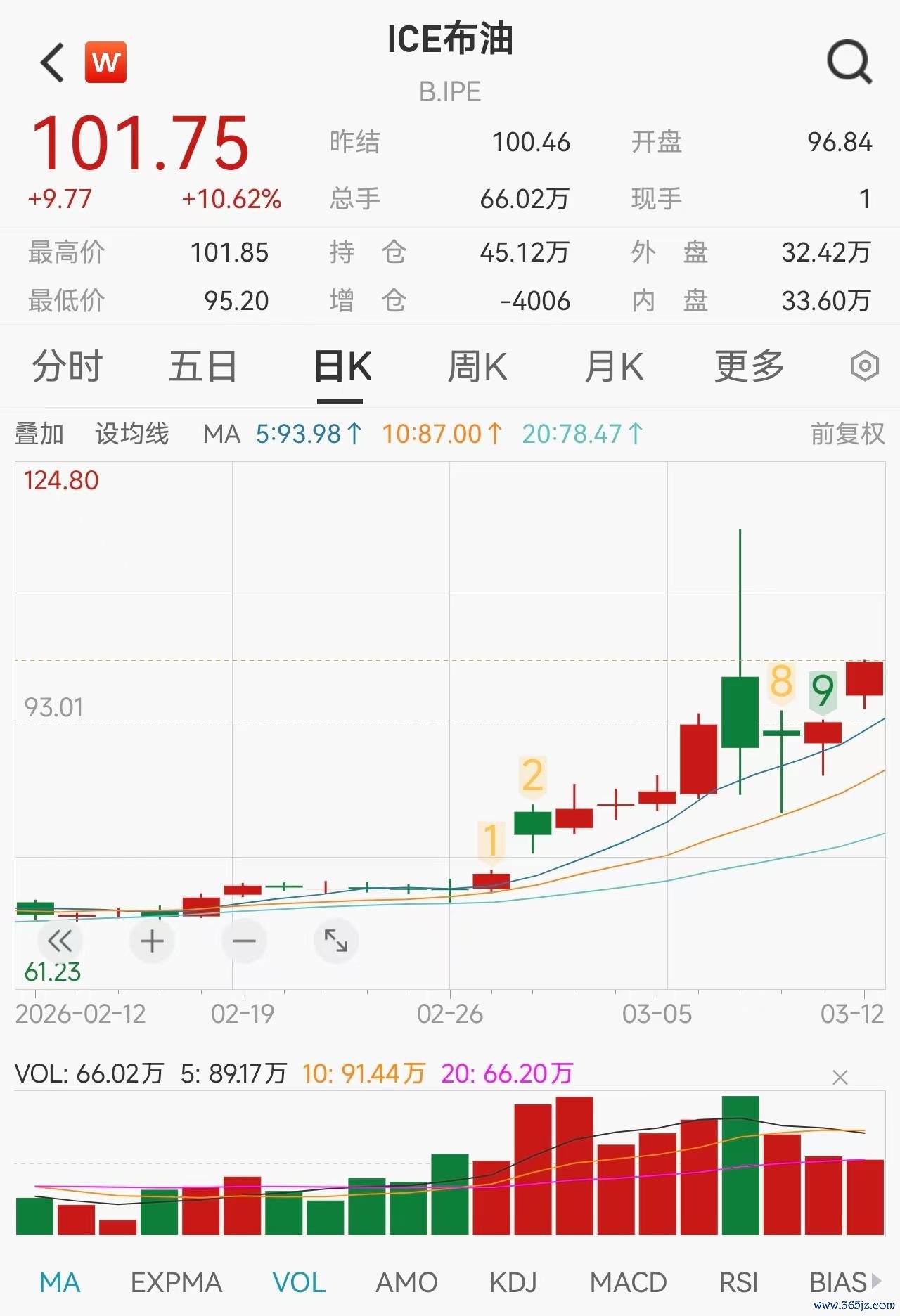This screenshot has width=900, height=1316.
Task: Select the 月K chart tab
Action: (613, 366)
